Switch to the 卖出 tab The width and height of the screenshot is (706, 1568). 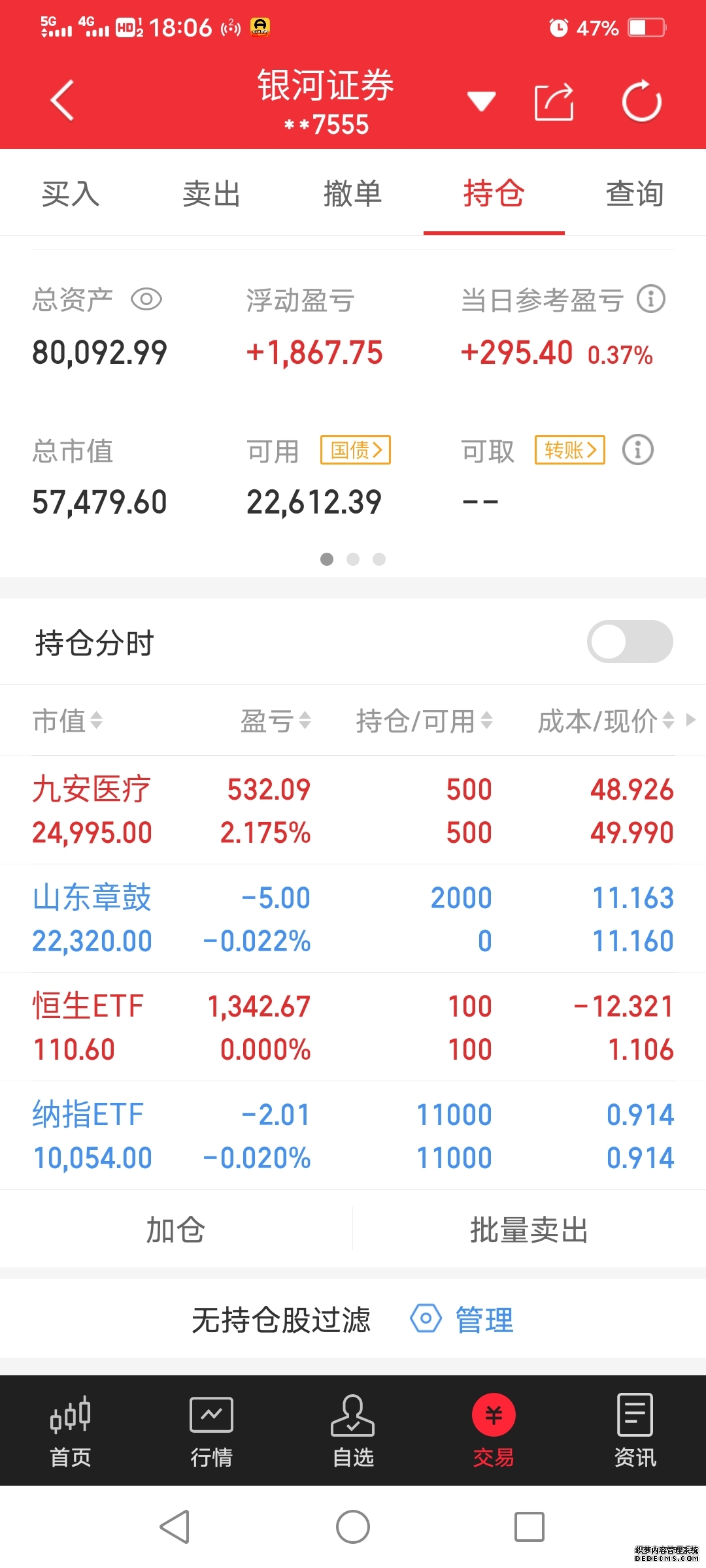[x=211, y=194]
